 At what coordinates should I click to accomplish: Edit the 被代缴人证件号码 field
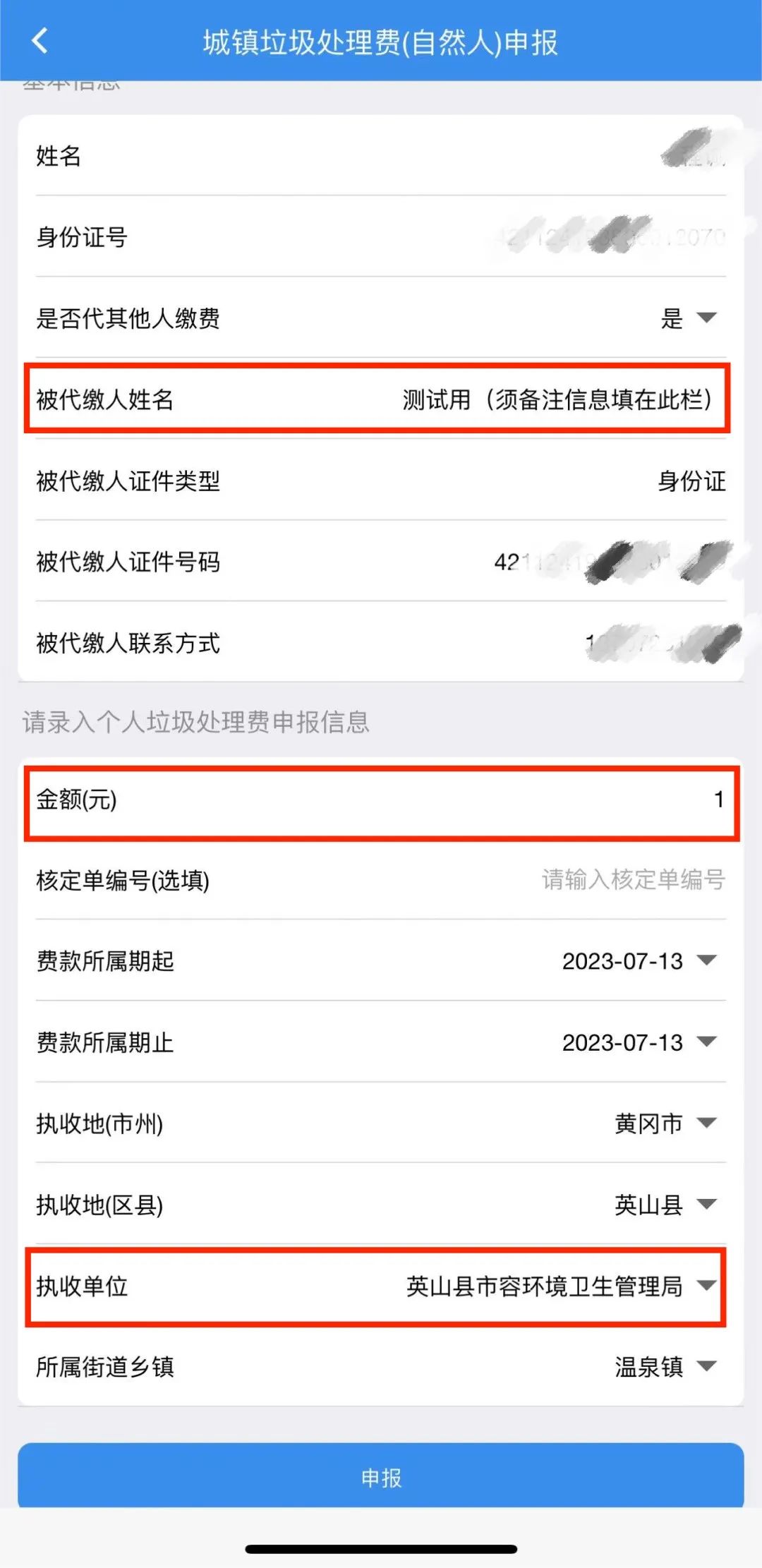click(x=607, y=562)
